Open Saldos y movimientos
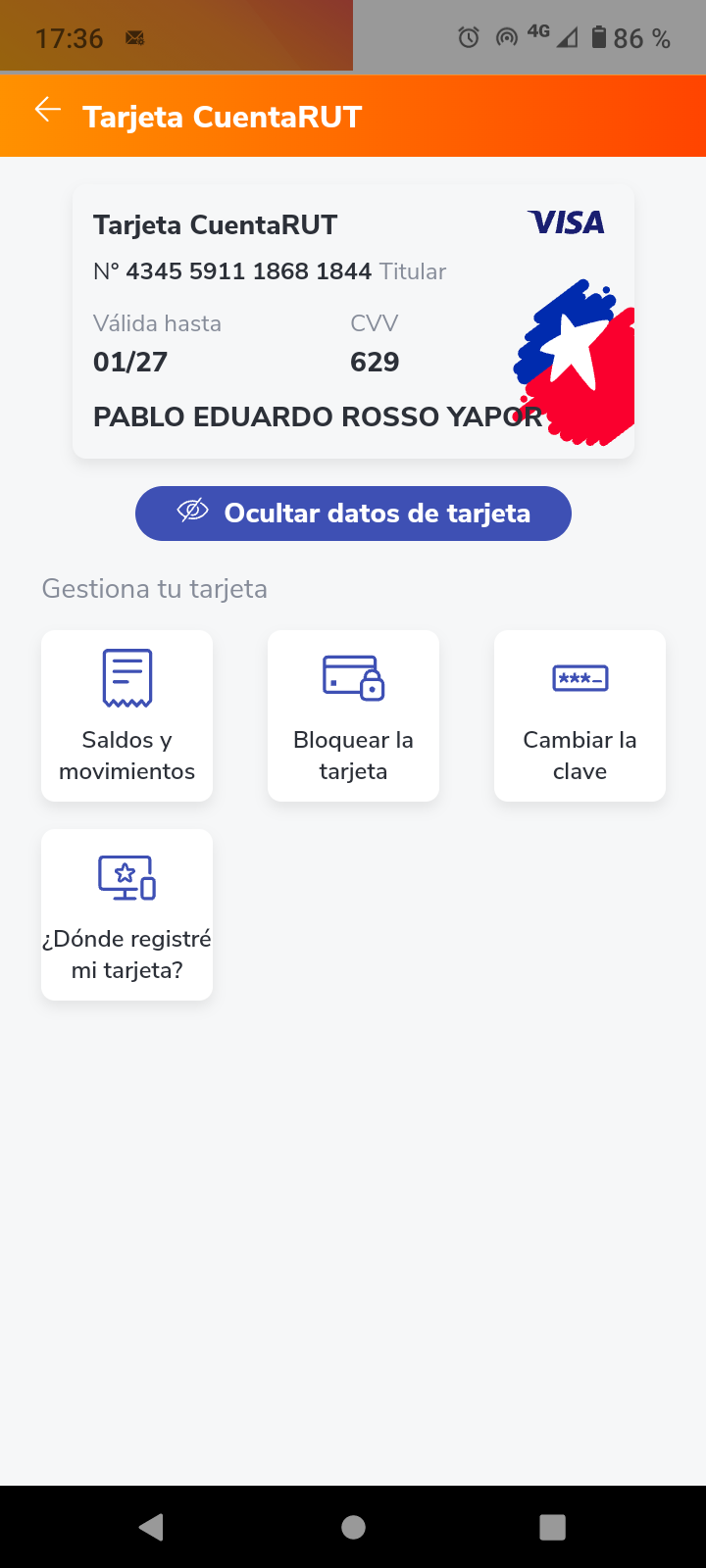Screen dimensions: 706x1568 127,715
